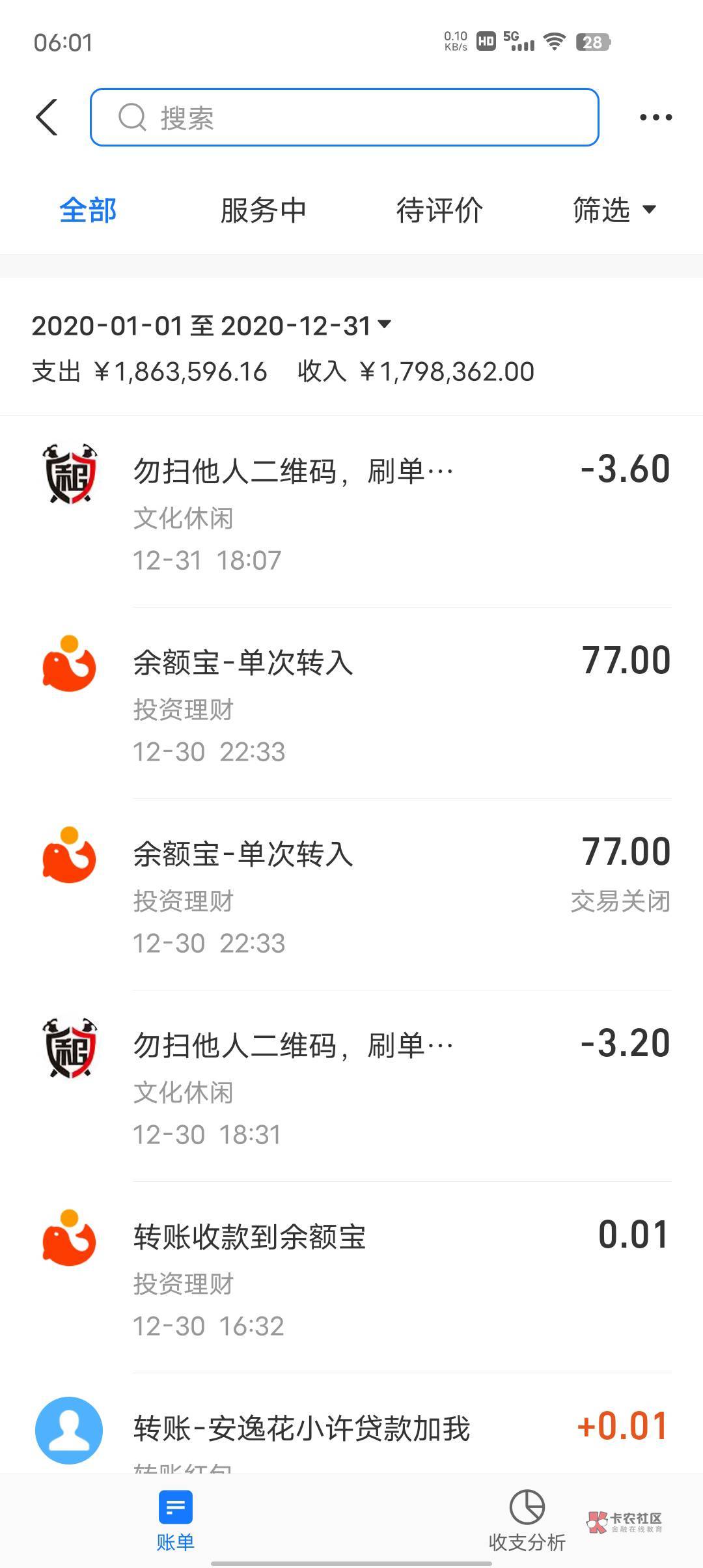Screen dimensions: 703x1568
Task: Open the three-dot overflow menu
Action: [x=655, y=117]
